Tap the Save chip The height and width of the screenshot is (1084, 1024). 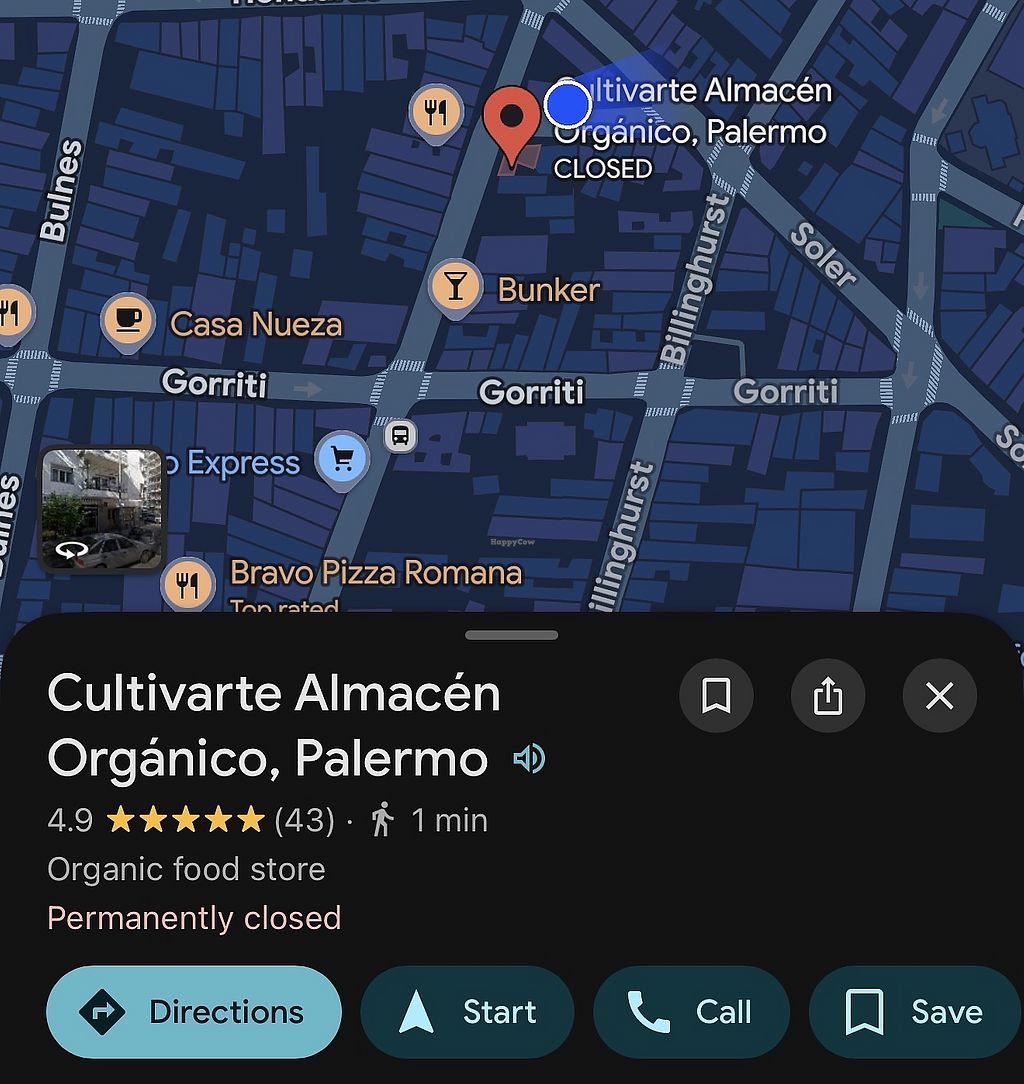coord(915,1012)
